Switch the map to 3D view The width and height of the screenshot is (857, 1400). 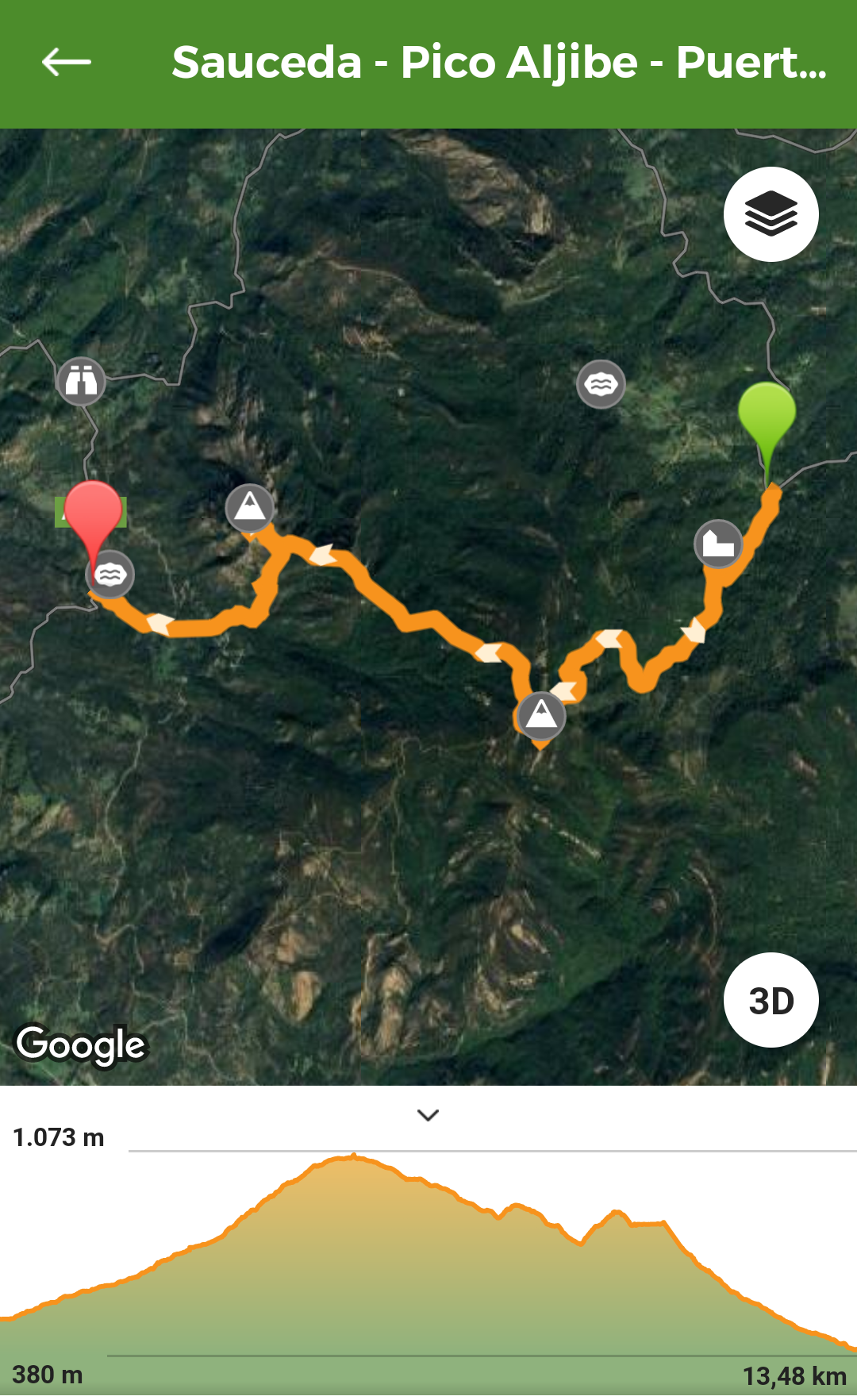click(x=771, y=1000)
